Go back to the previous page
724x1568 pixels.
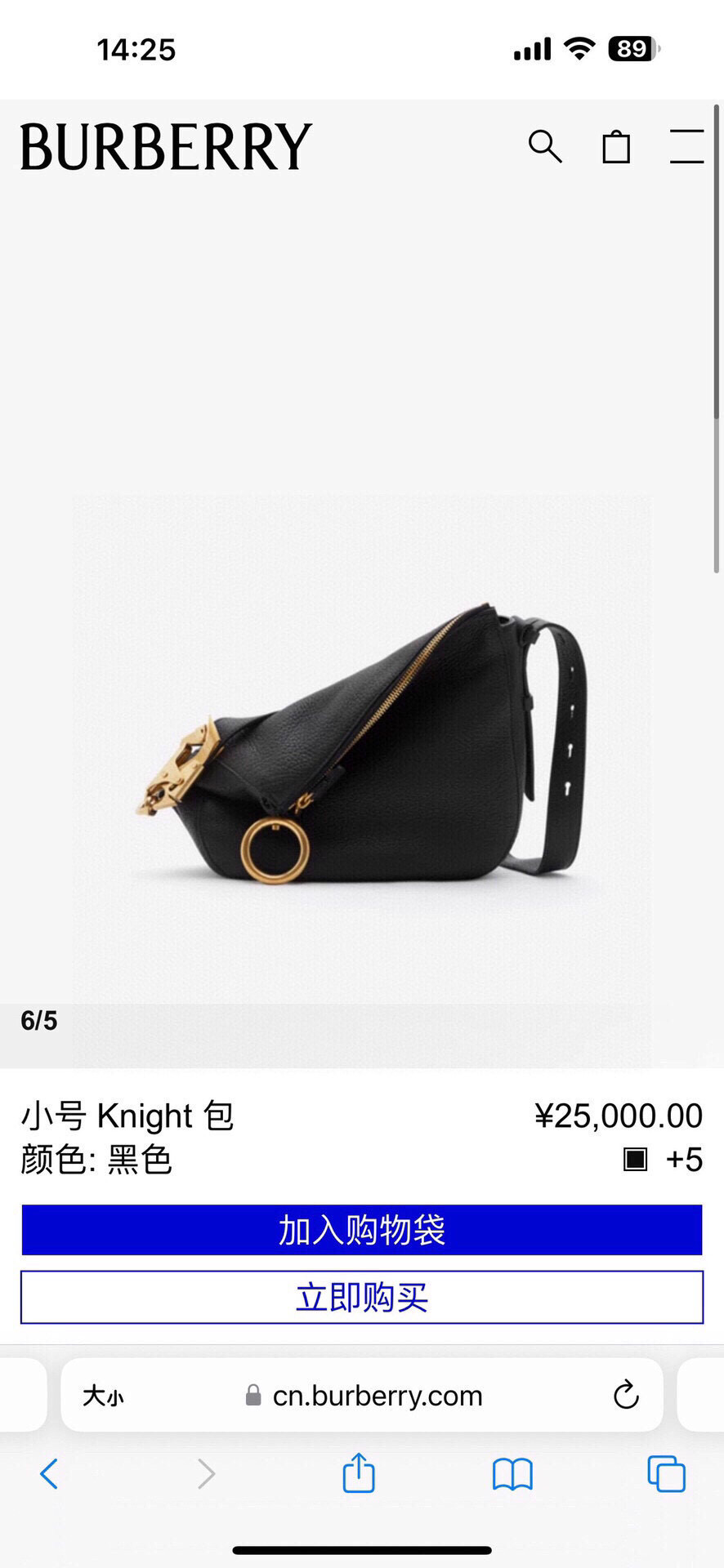pos(49,1474)
